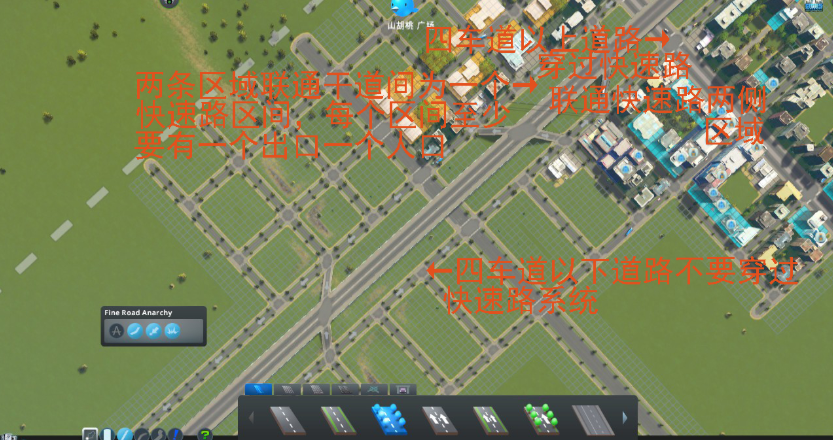Toggle the fourth Fine Road Anarchy option
This screenshot has height=440, width=833.
[171, 330]
